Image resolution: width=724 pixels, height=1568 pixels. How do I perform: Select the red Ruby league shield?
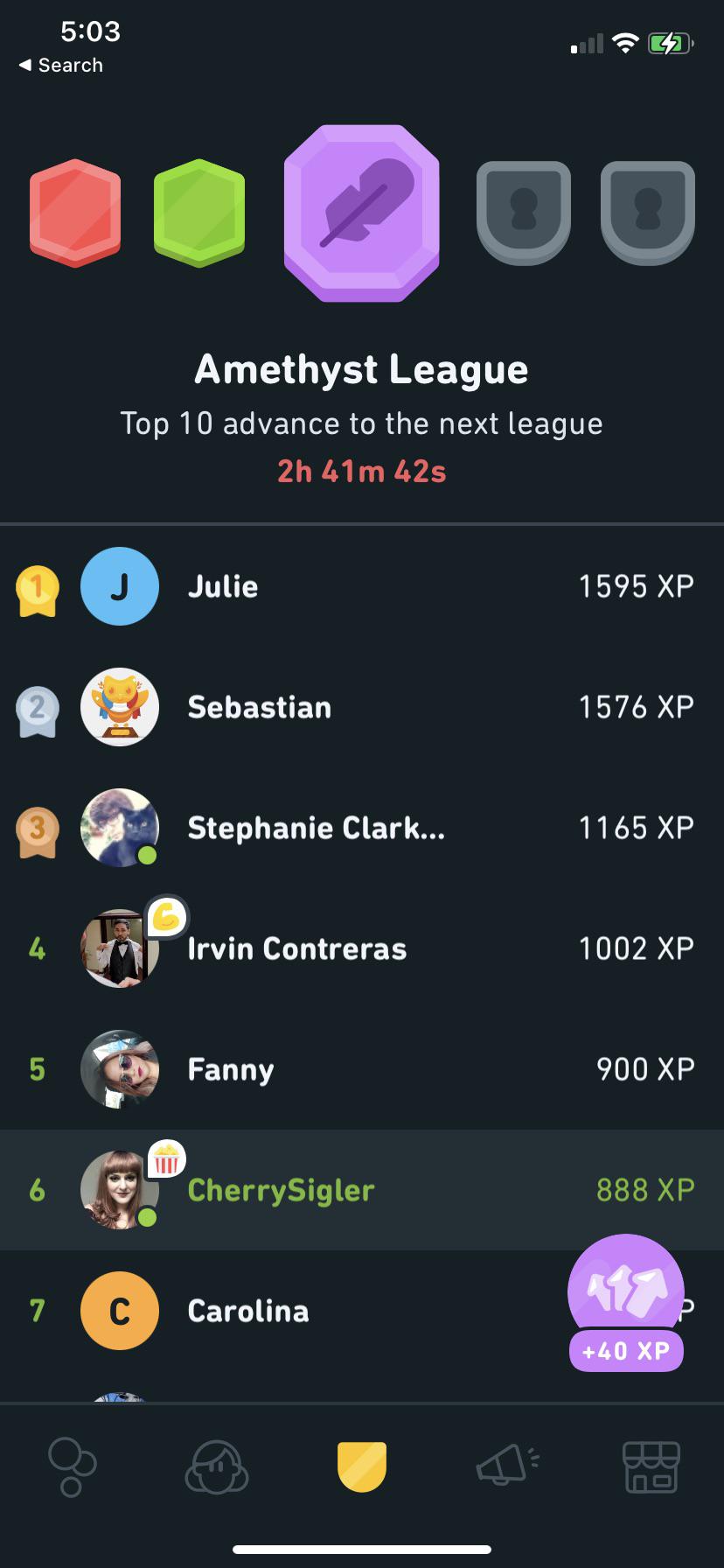[x=75, y=213]
